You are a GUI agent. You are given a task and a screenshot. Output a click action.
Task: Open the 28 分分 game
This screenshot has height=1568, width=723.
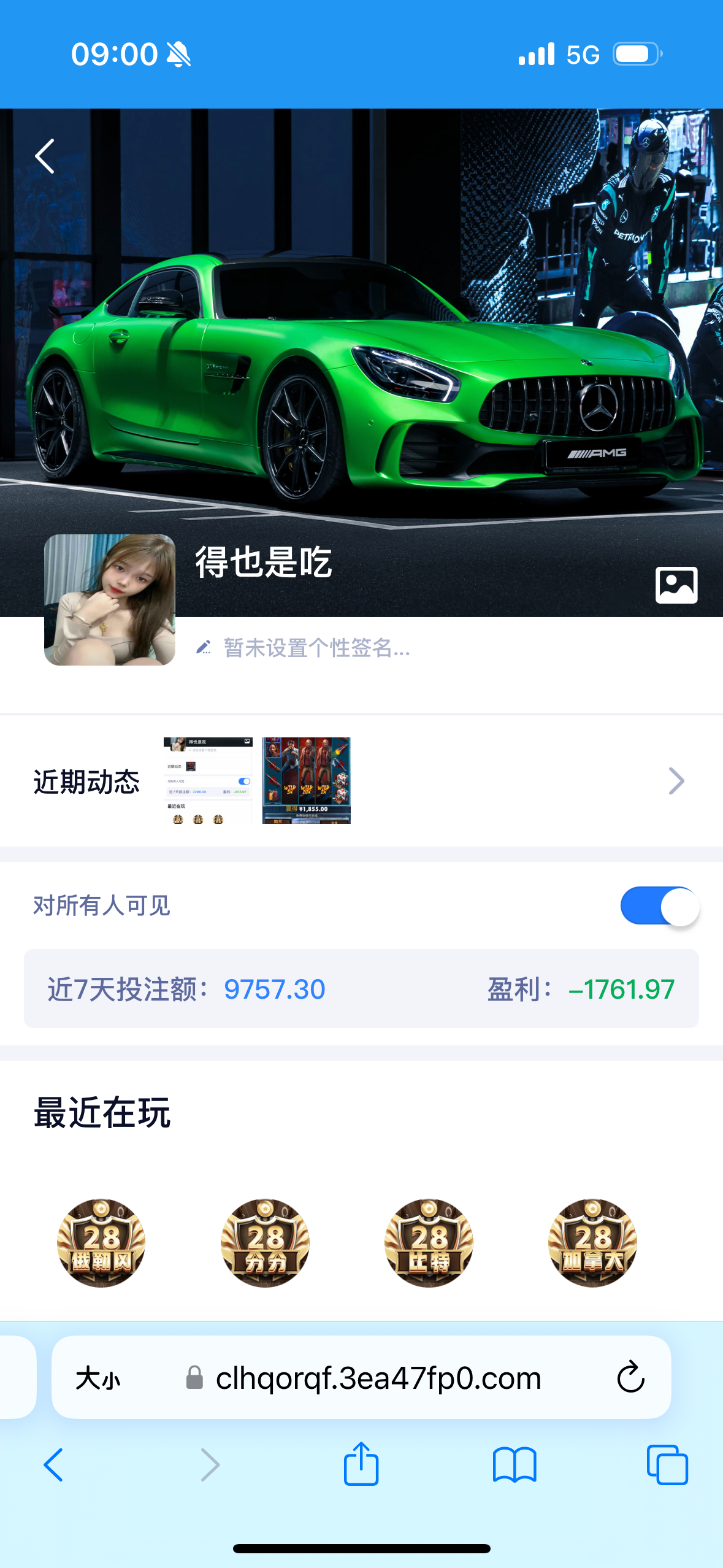click(x=265, y=1243)
